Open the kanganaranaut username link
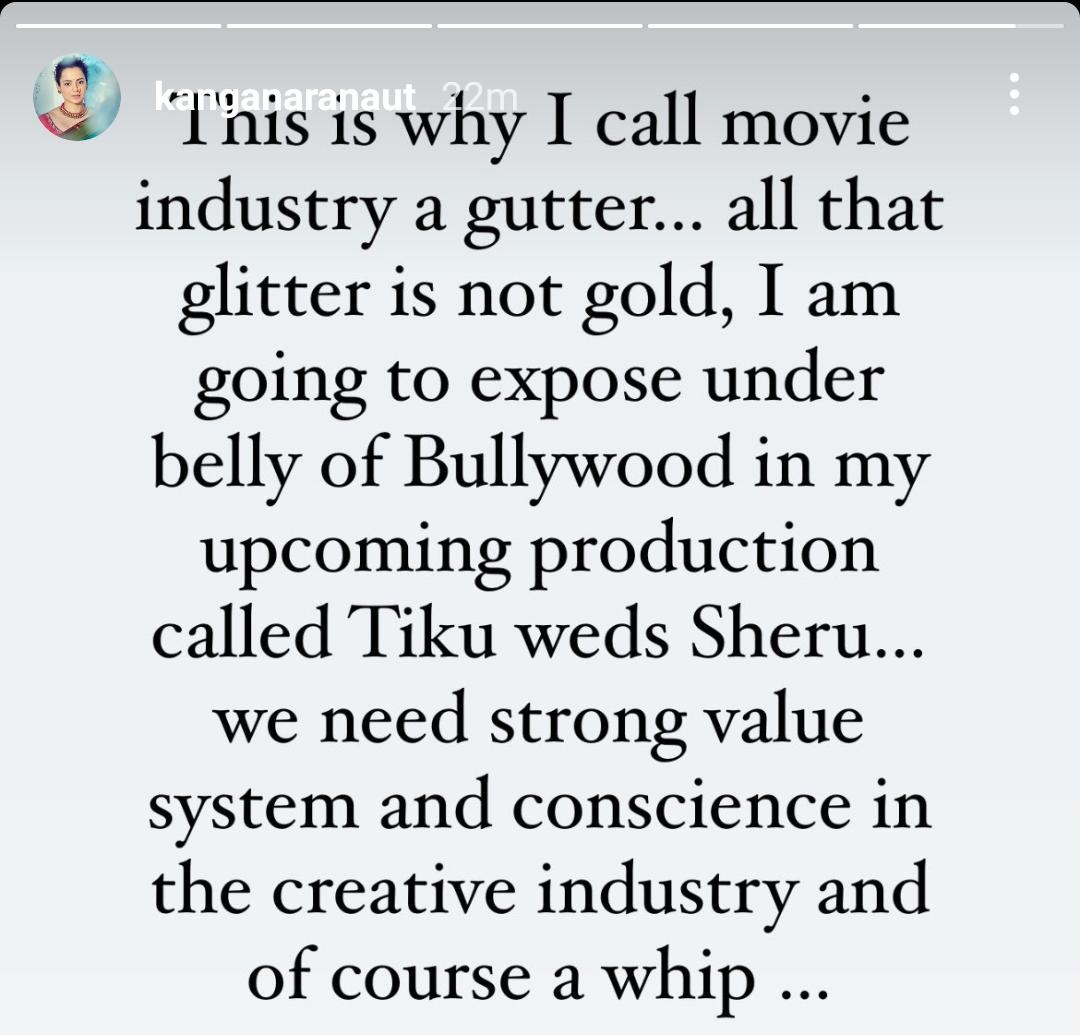Viewport: 1080px width, 1035px height. click(285, 97)
